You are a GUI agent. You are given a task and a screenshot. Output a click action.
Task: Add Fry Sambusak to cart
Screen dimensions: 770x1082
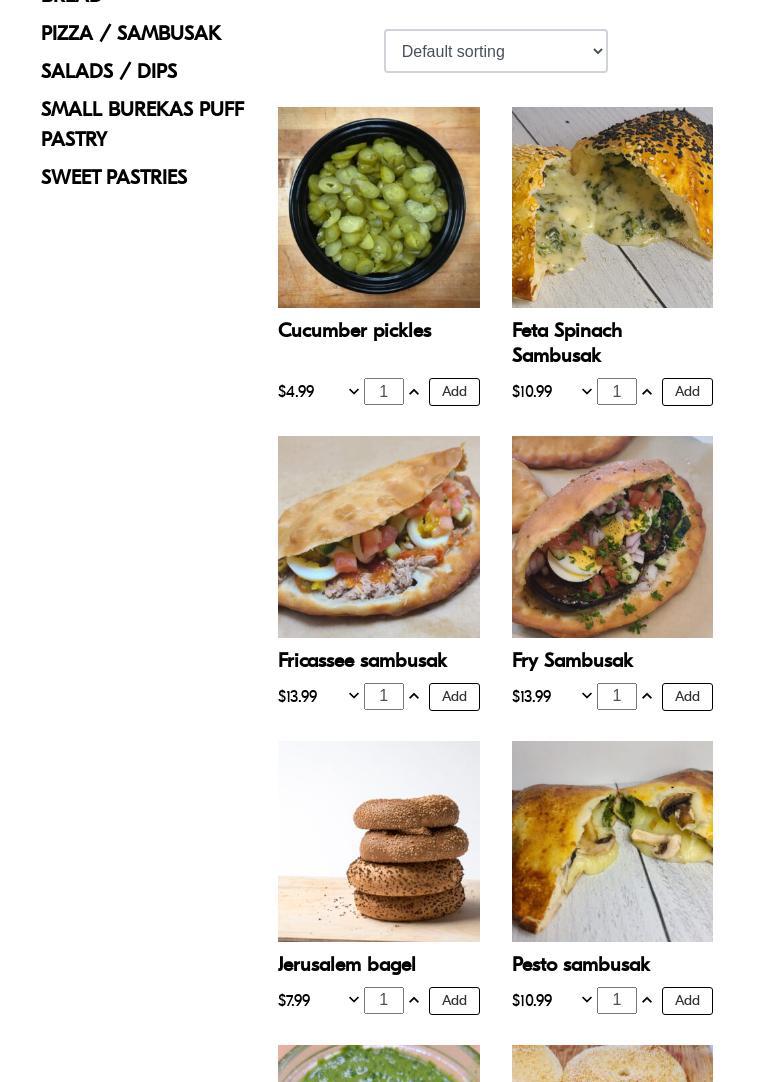(x=687, y=697)
